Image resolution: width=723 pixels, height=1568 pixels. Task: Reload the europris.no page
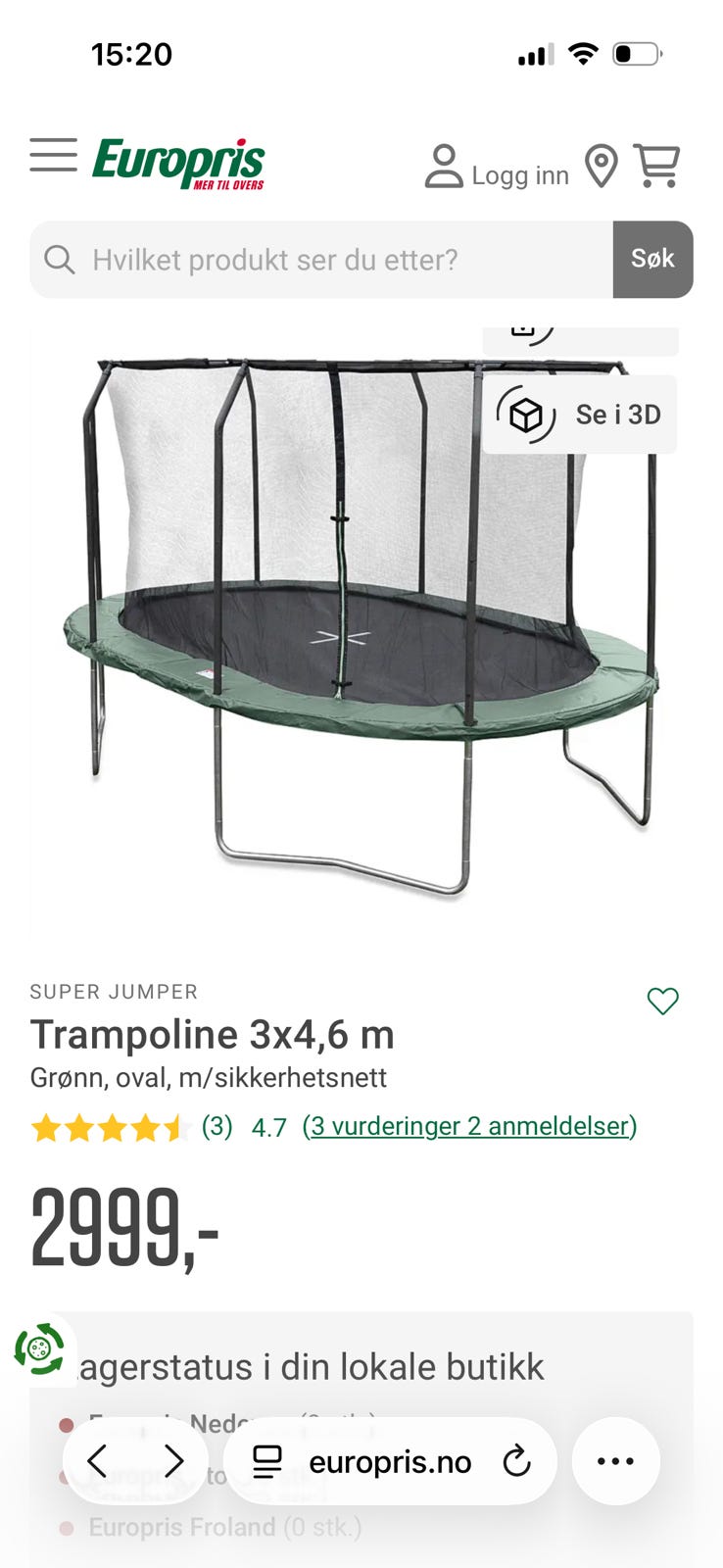[x=517, y=1461]
